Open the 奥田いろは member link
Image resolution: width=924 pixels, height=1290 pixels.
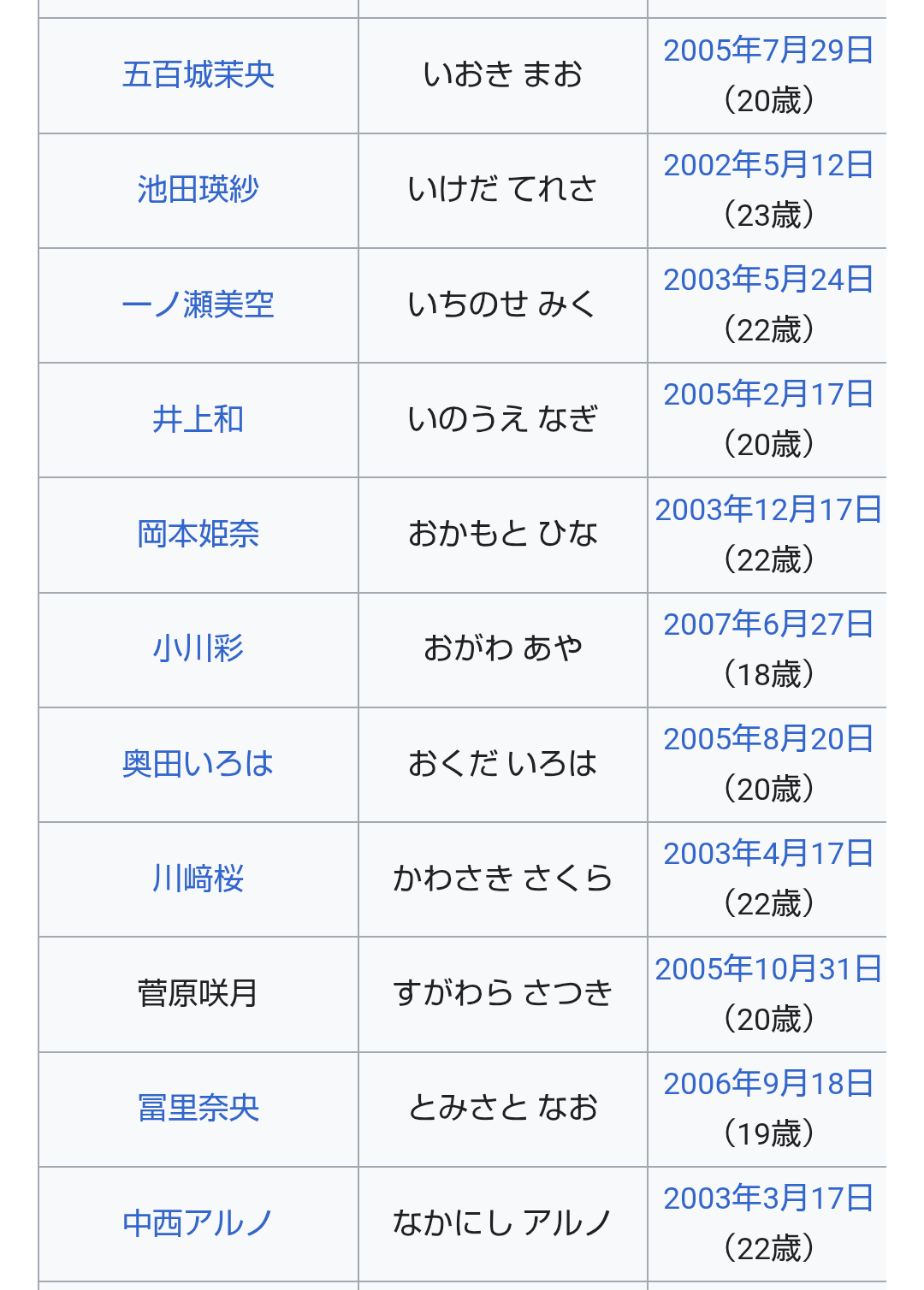[x=198, y=764]
